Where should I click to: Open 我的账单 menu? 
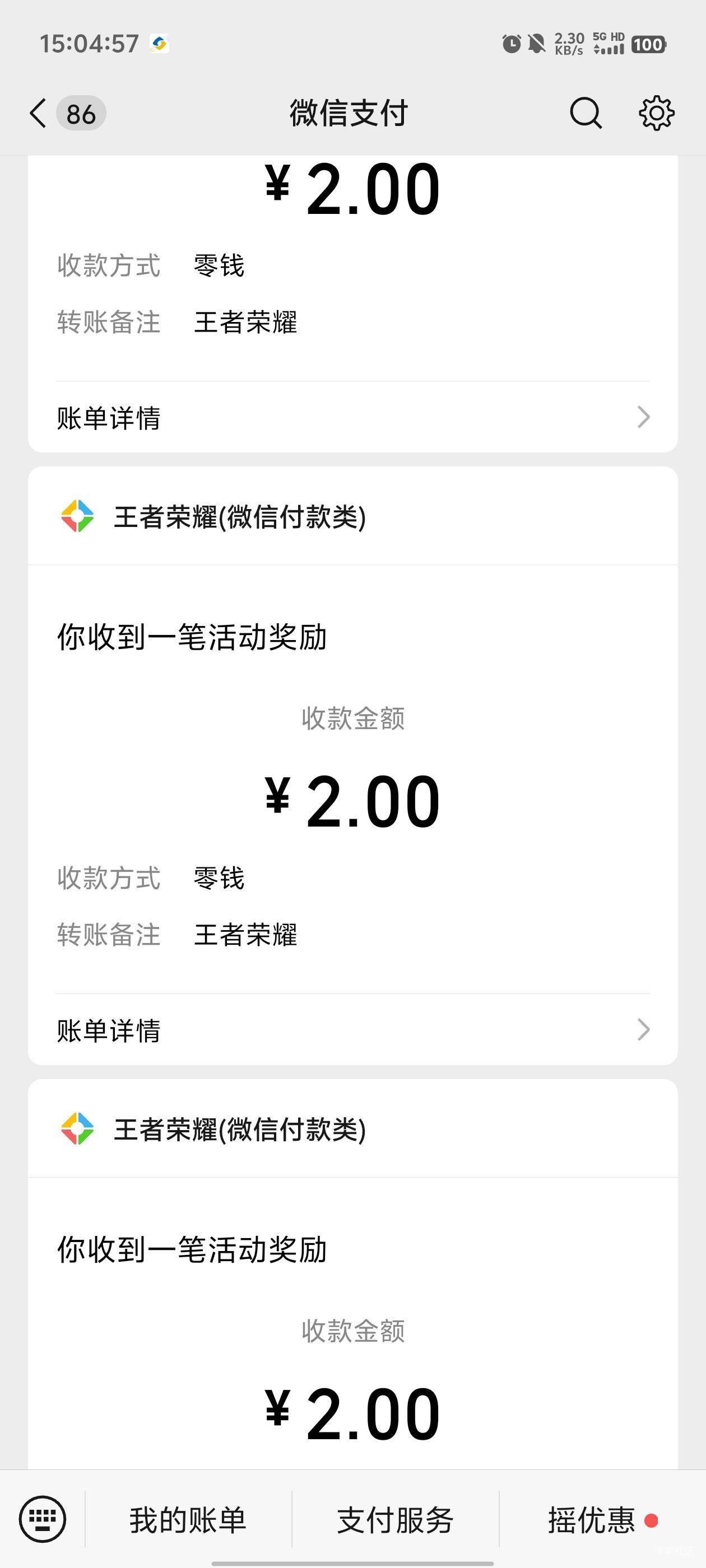pos(188,1520)
